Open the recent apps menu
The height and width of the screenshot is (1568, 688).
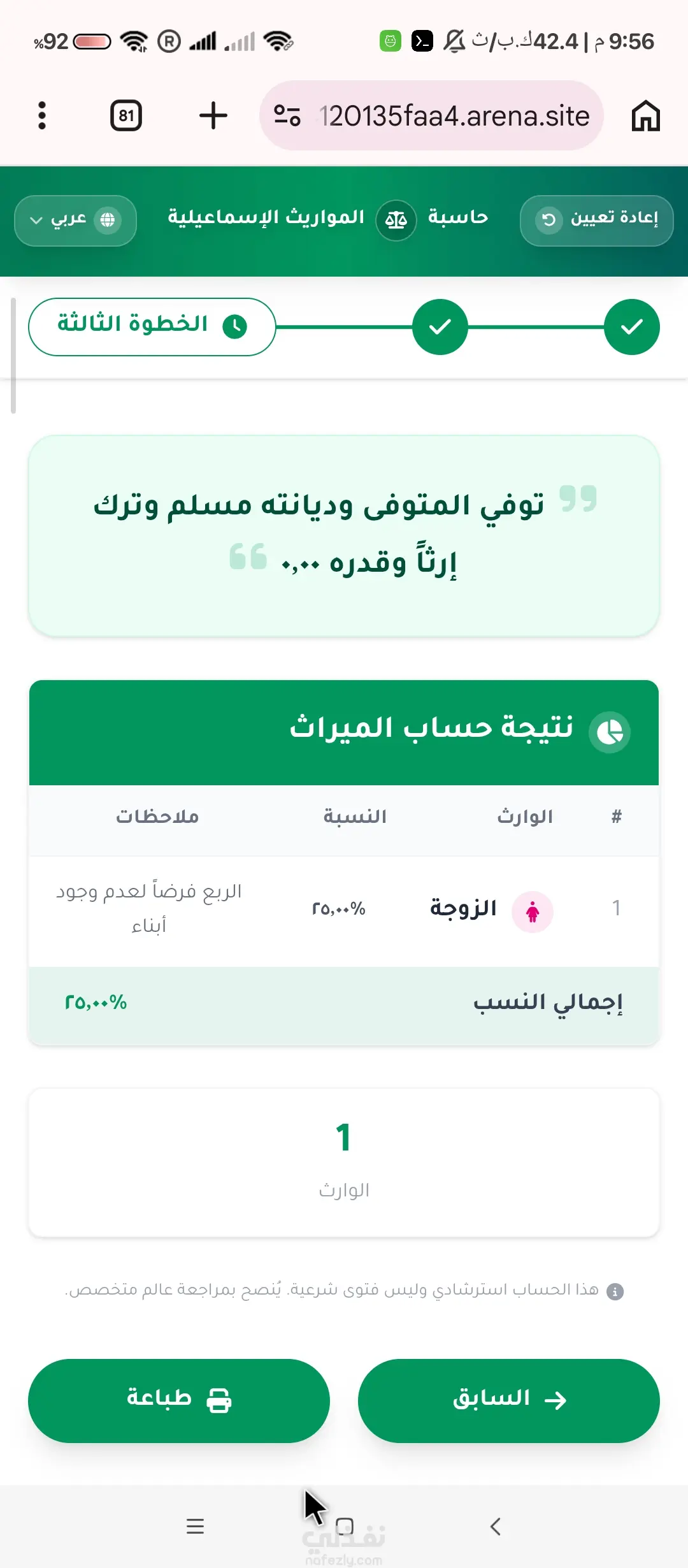click(x=195, y=1526)
